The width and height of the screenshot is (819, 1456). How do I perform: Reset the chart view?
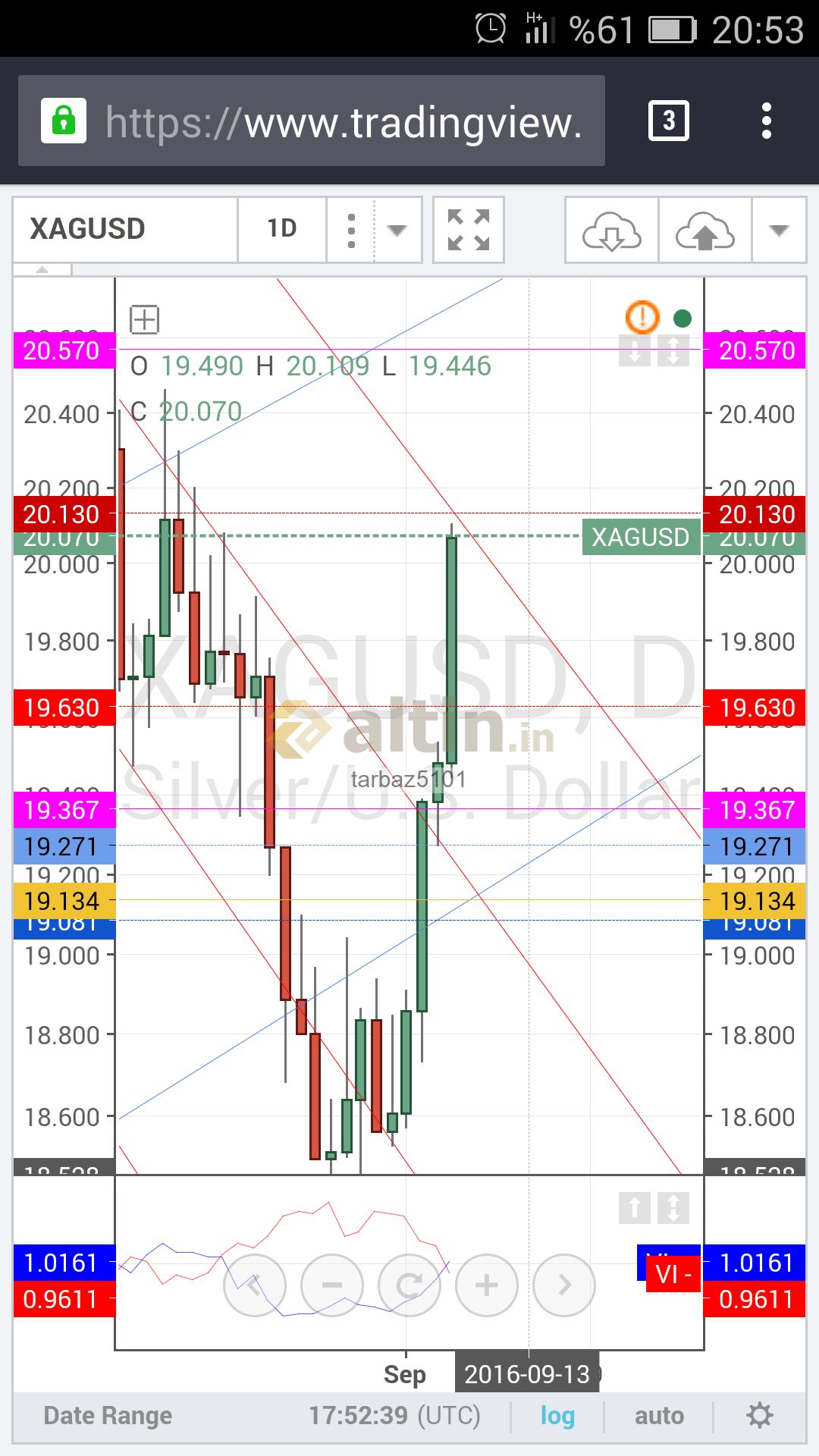click(x=409, y=1285)
